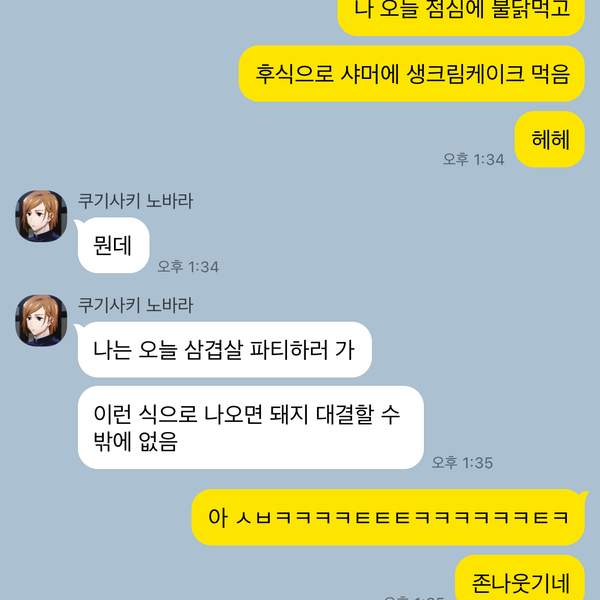600x600 pixels.
Task: Open 쿠기사키 노바라's profile picture beside the 뭔데 message
Action: pyautogui.click(x=41, y=217)
